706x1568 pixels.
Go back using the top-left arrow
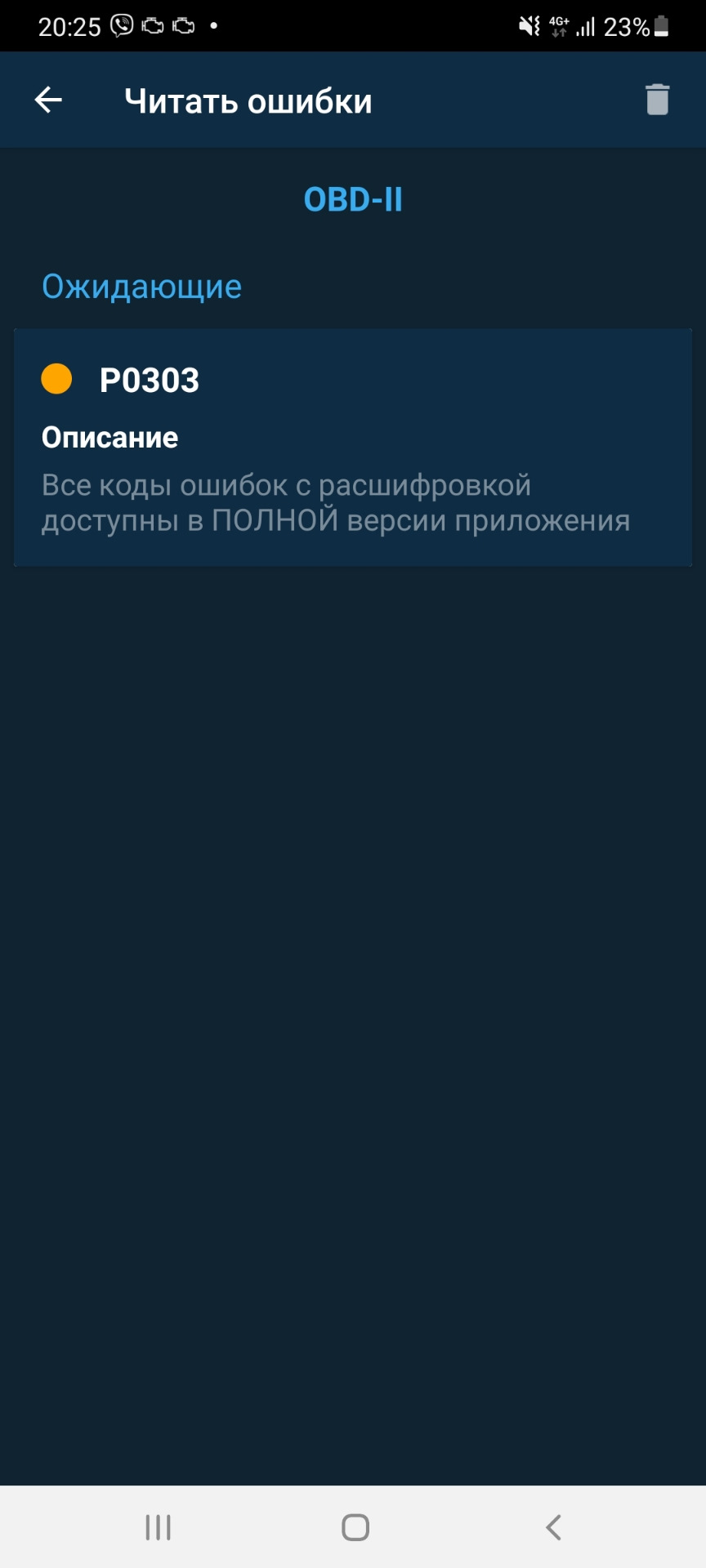(x=48, y=100)
